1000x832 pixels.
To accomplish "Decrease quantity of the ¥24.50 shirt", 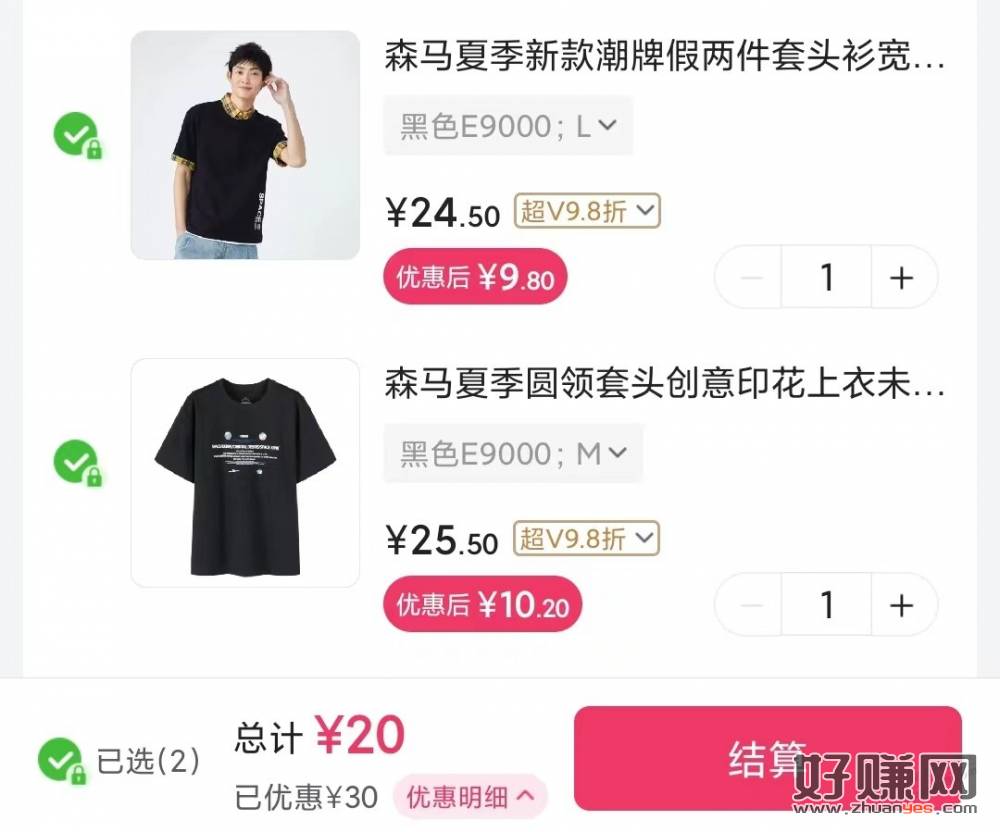I will click(750, 277).
